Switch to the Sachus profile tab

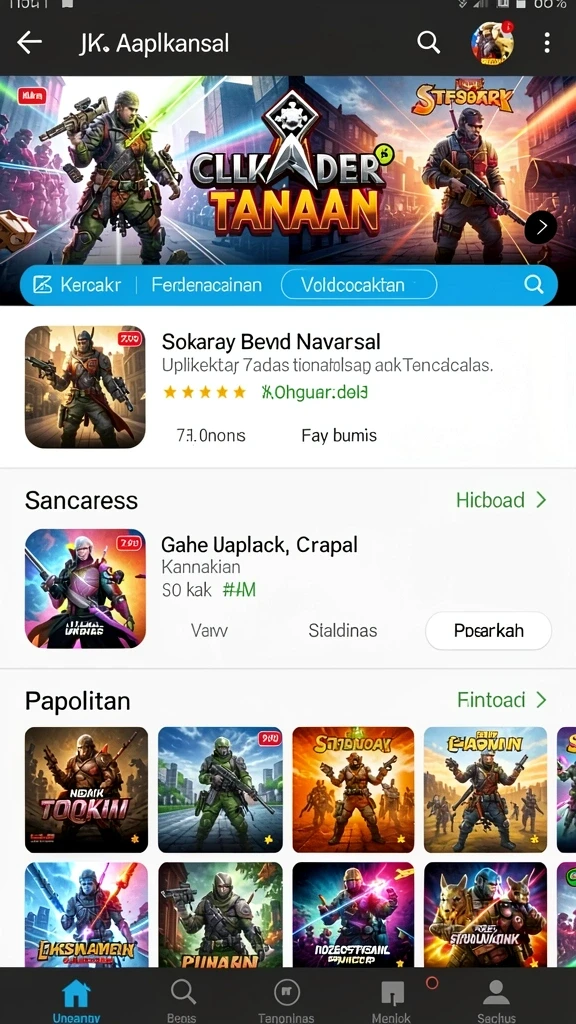(496, 999)
